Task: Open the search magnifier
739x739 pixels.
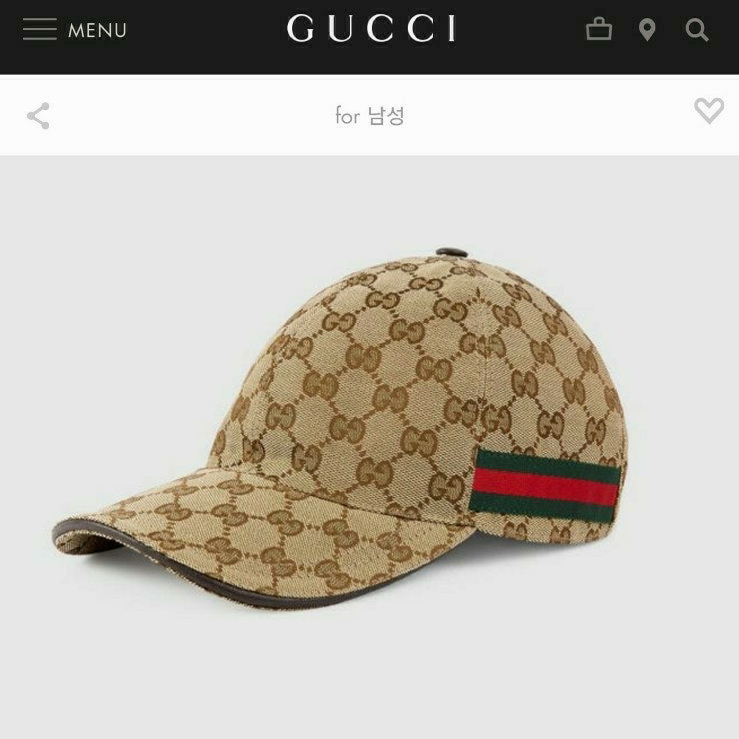Action: [697, 30]
